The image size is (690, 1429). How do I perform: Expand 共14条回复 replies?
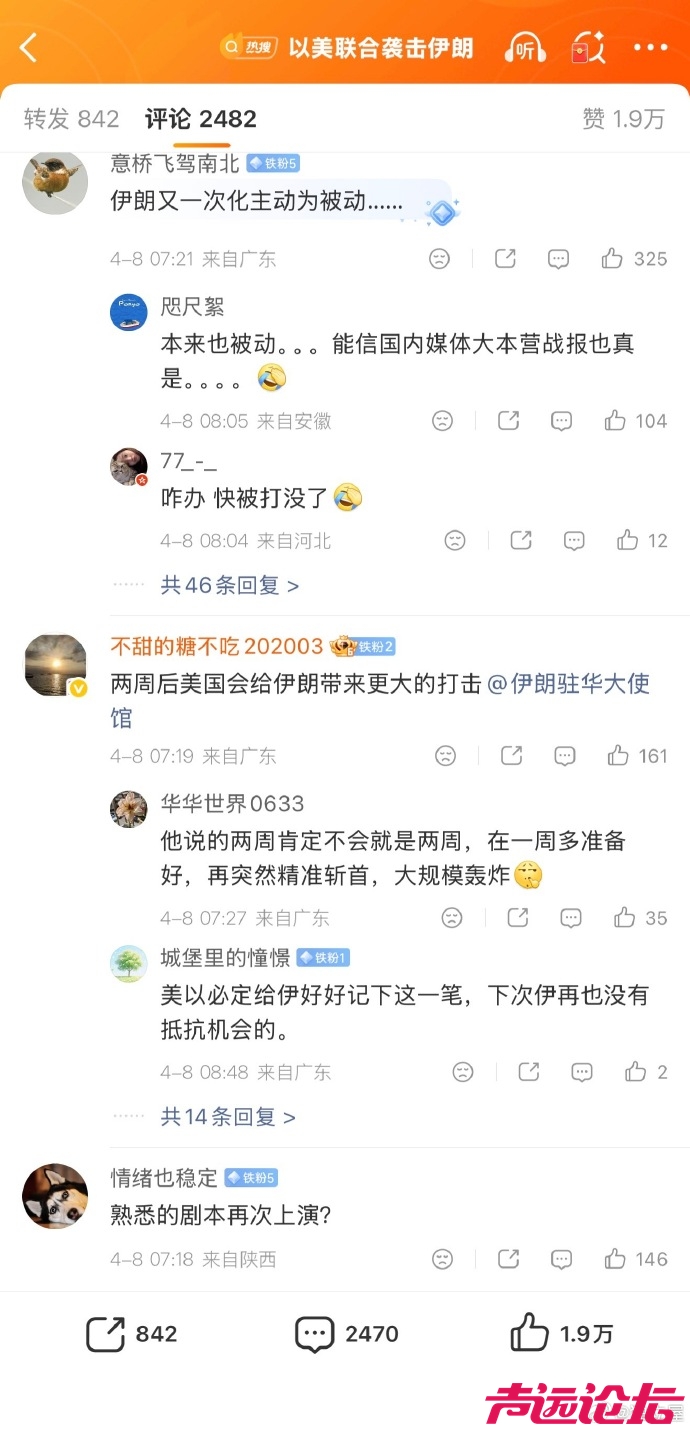[x=228, y=1117]
